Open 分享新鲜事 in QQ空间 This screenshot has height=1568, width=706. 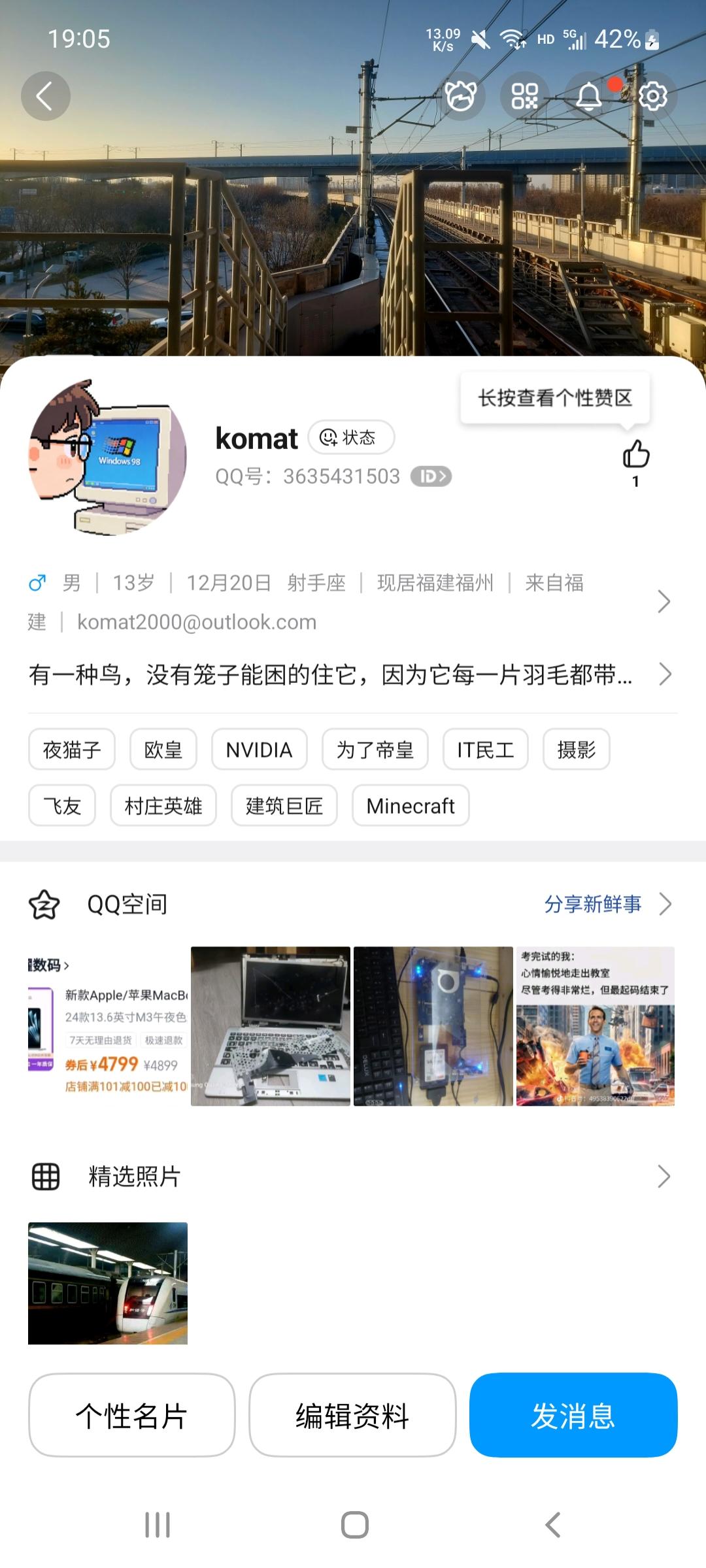[594, 904]
